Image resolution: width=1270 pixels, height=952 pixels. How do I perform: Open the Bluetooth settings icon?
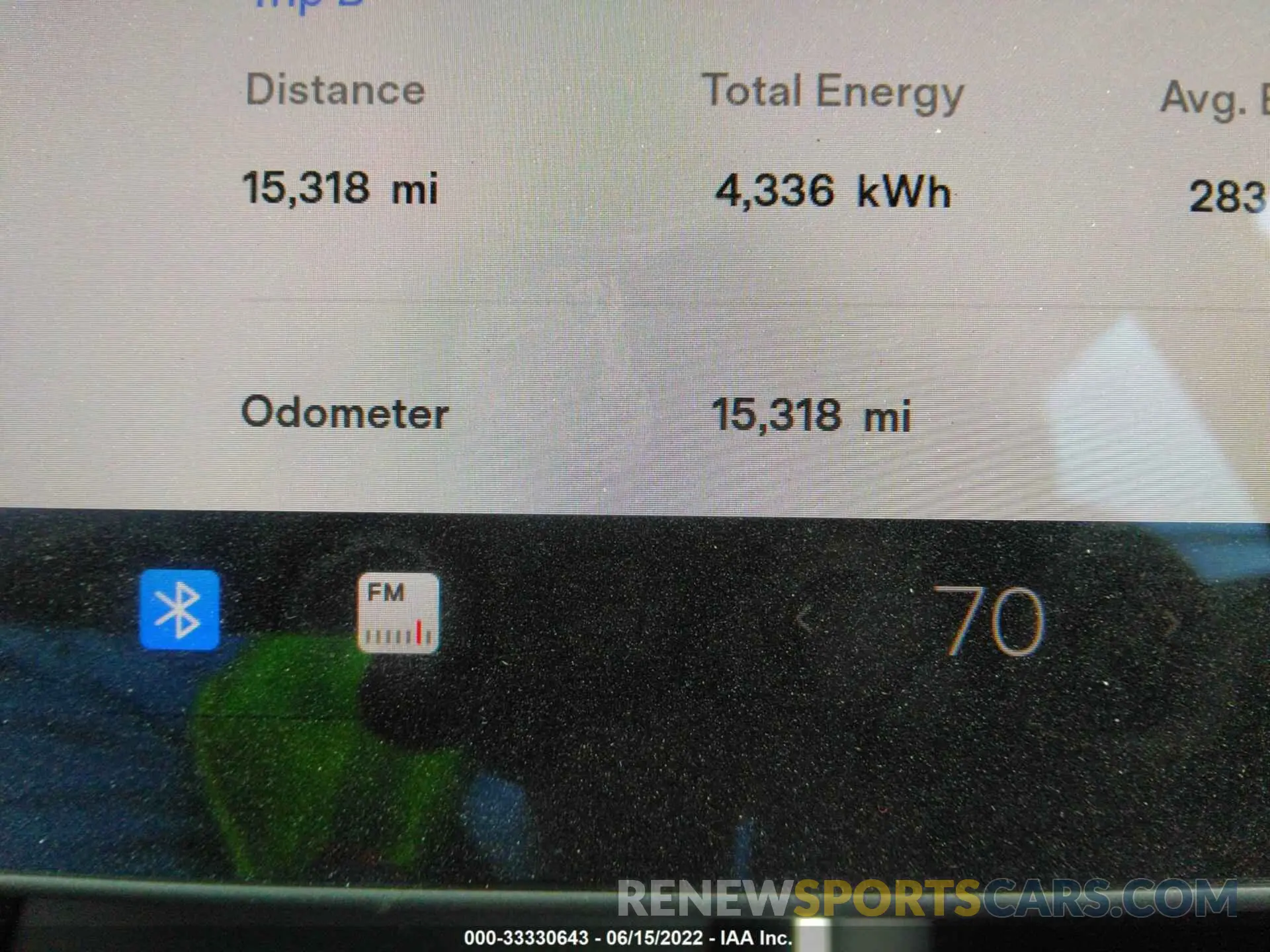pyautogui.click(x=179, y=609)
